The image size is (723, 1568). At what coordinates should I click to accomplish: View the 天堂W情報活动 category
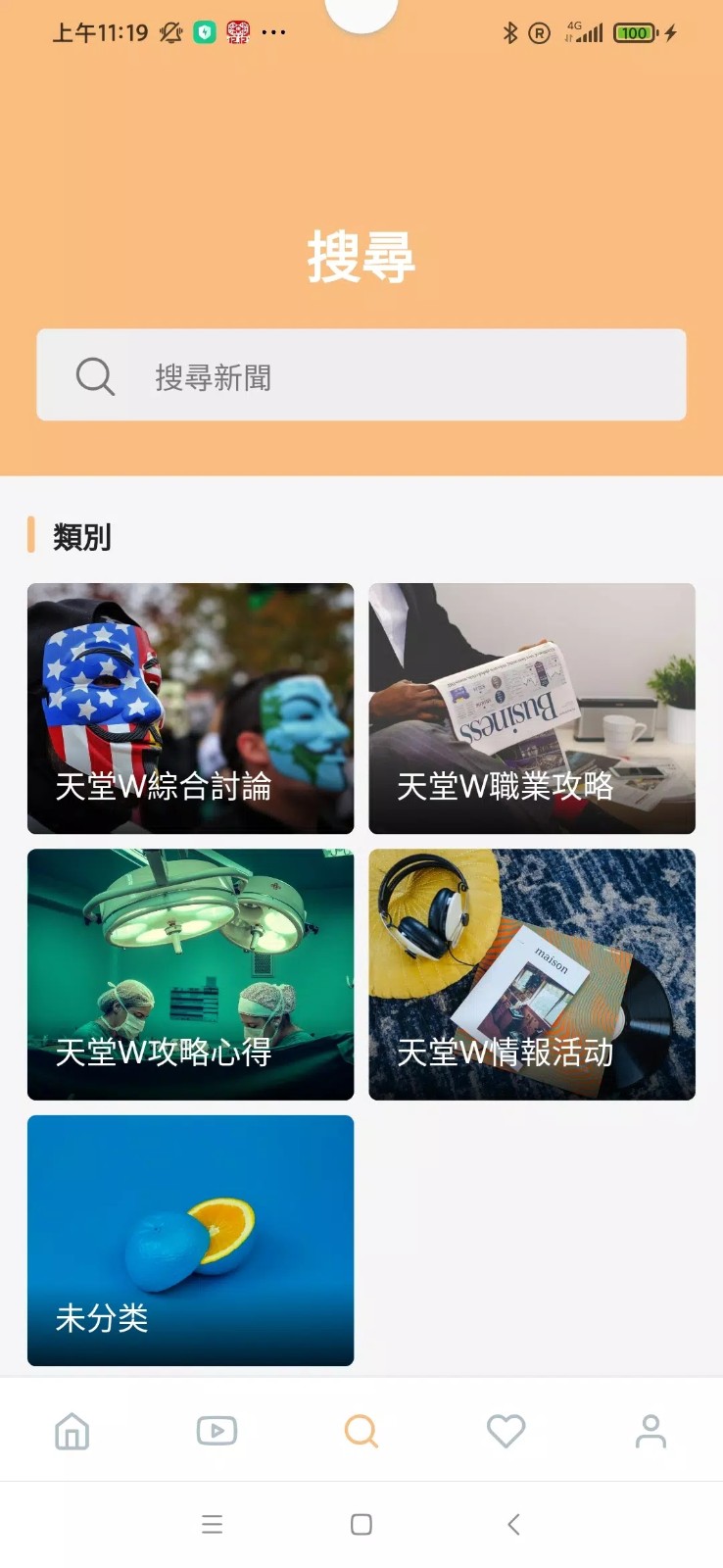point(532,974)
